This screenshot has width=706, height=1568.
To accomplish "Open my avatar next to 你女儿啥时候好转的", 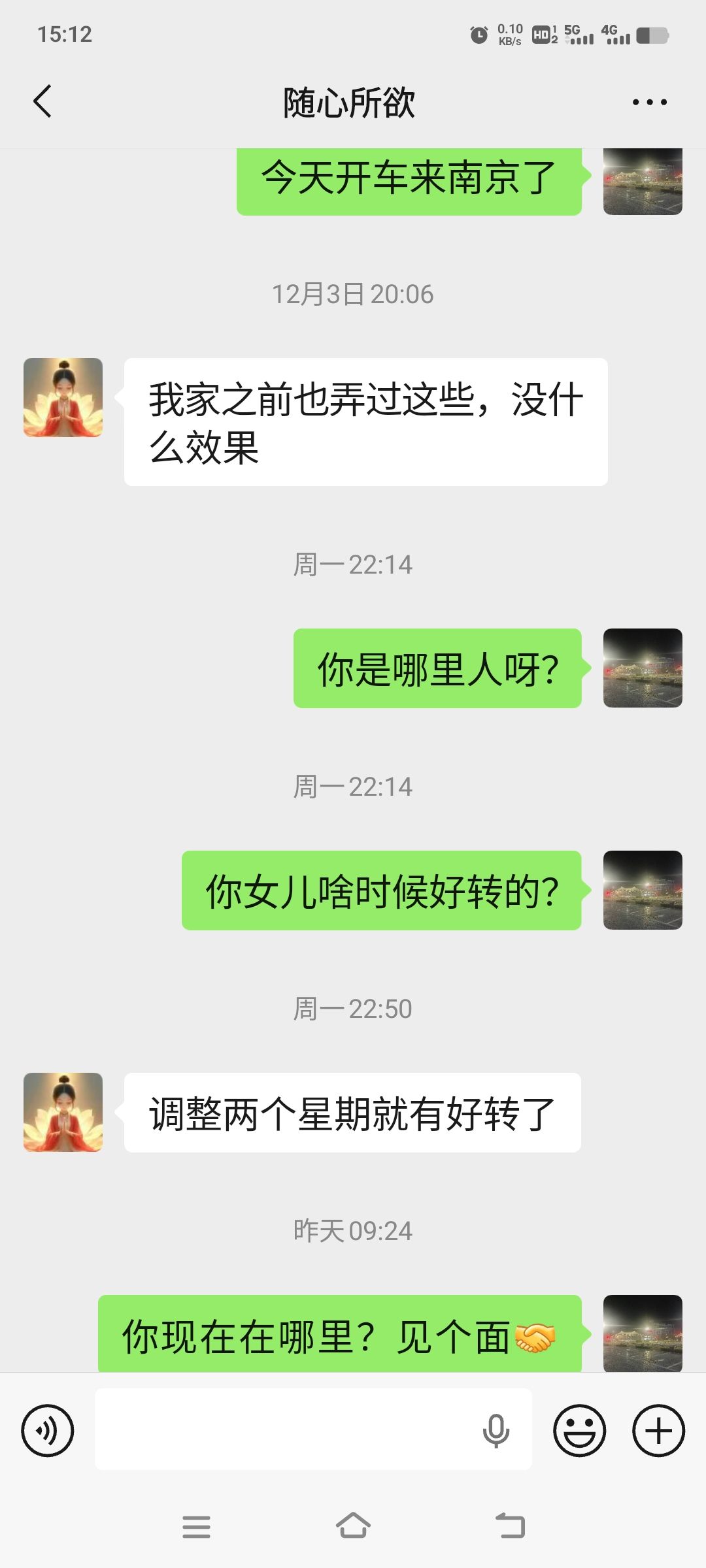I will pos(643,890).
